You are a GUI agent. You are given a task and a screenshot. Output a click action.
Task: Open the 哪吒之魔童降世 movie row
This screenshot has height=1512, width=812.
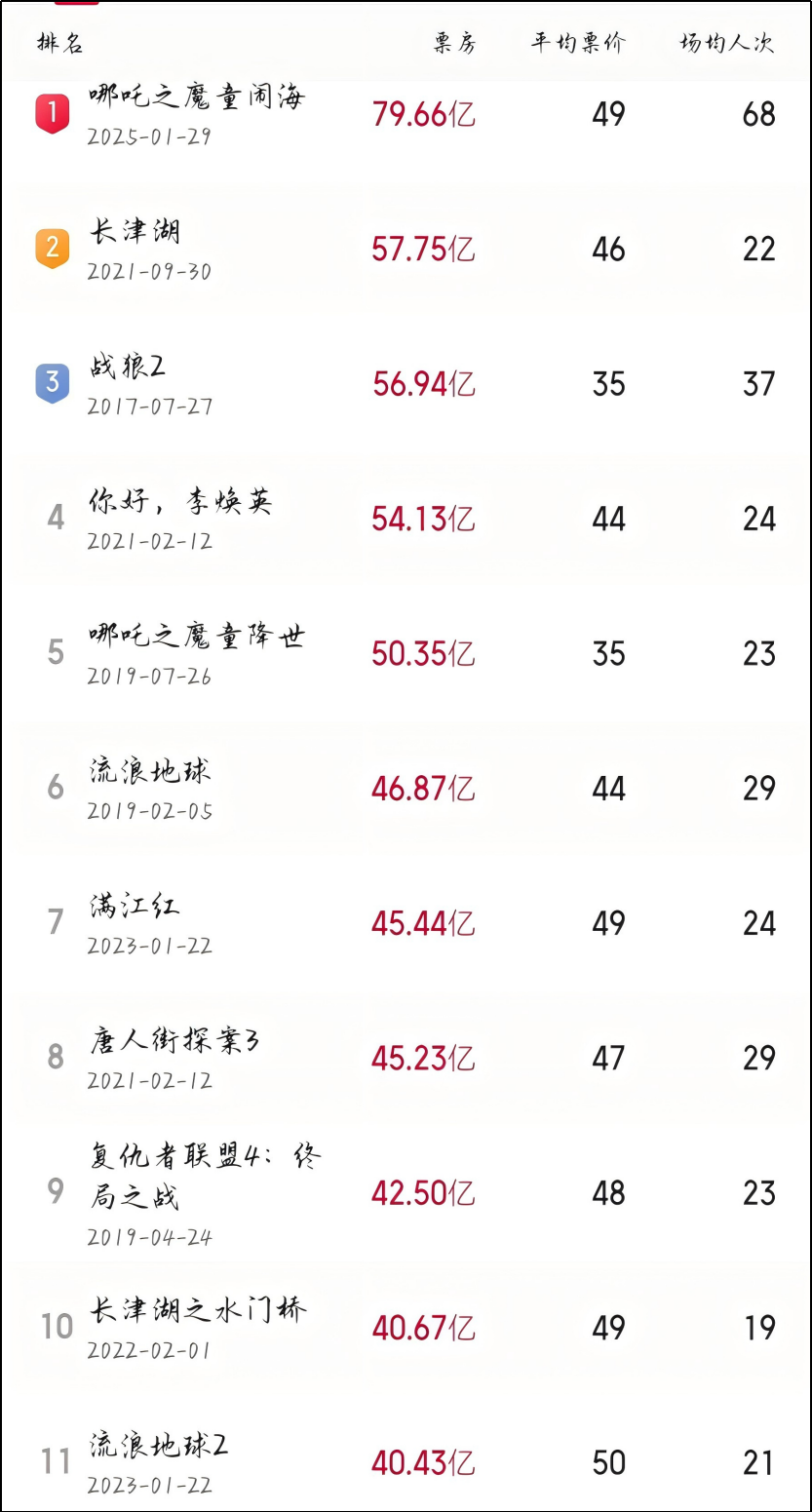(x=406, y=653)
